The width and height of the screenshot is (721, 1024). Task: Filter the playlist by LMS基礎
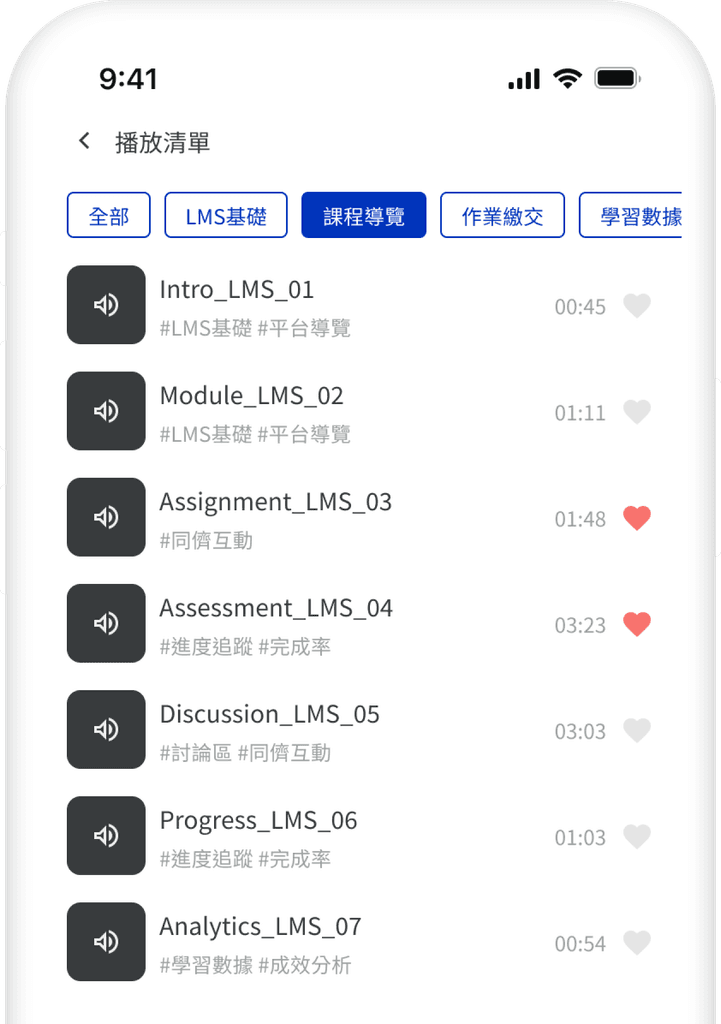(x=226, y=215)
